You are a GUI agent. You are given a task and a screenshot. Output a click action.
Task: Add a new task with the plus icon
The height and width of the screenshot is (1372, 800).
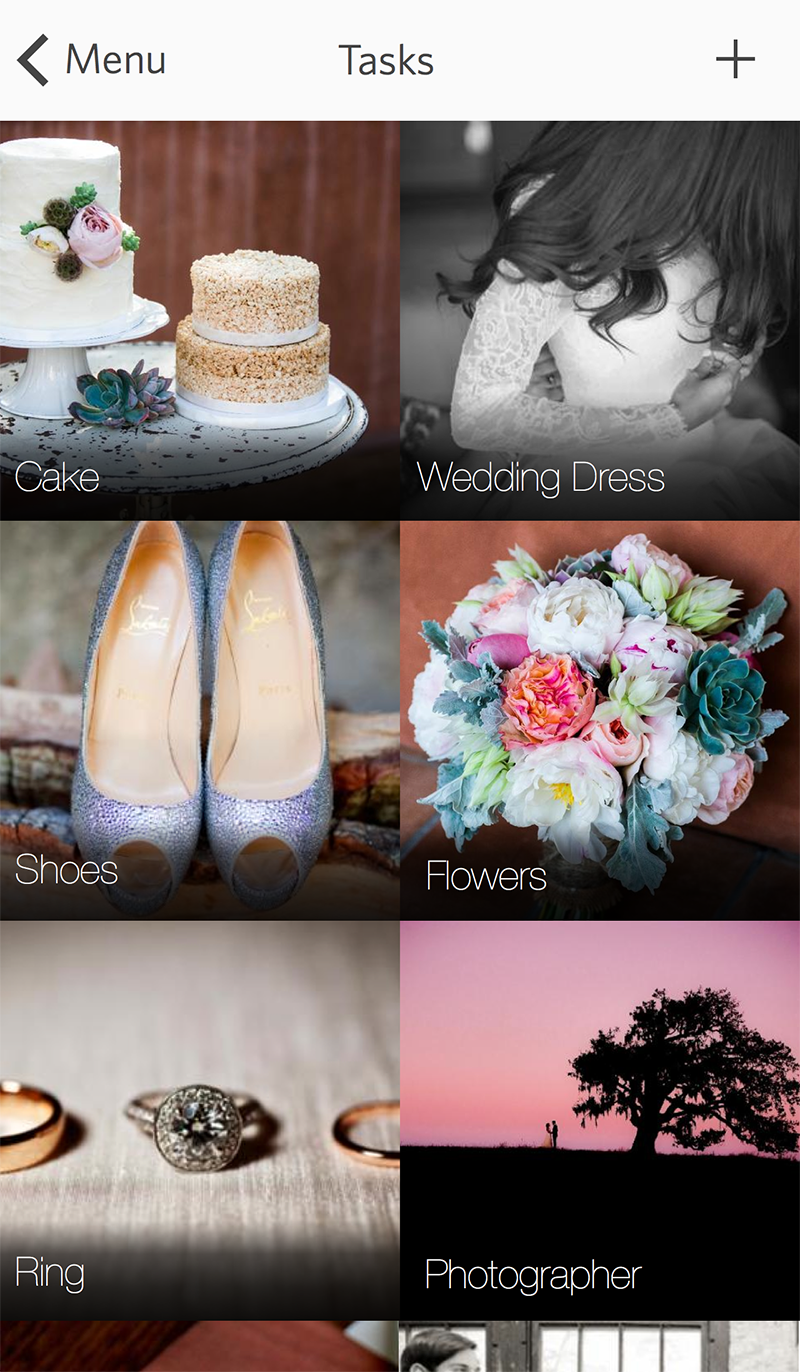tap(735, 60)
